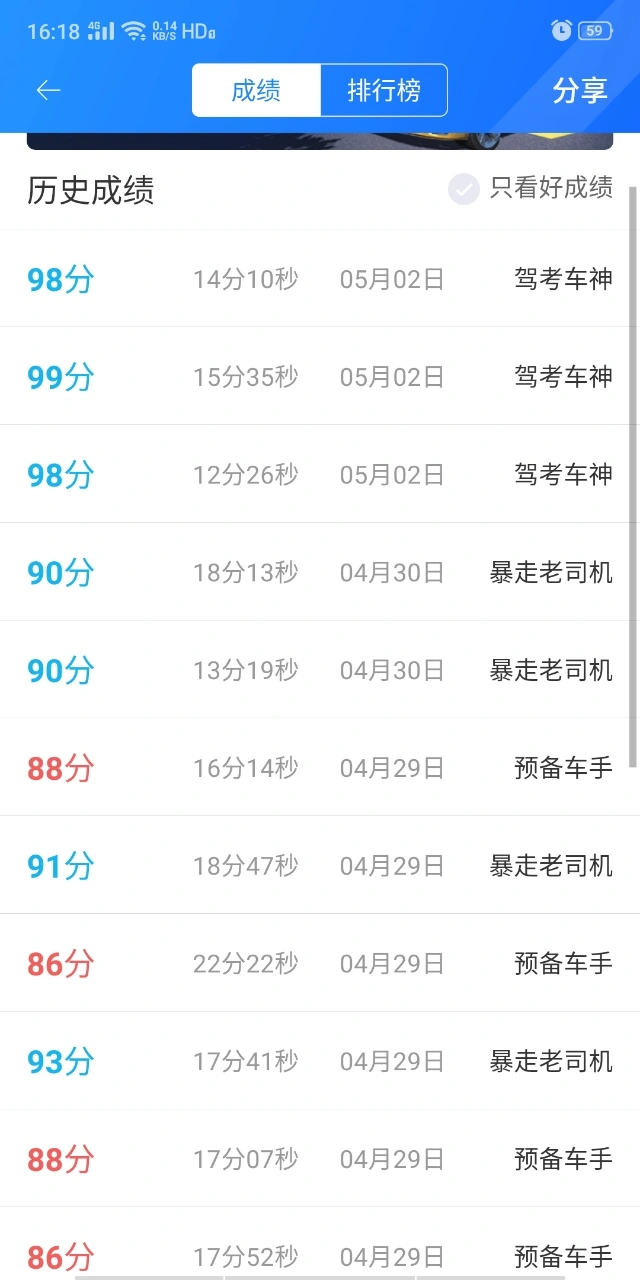Open the 93分 record taking 17分41秒
The image size is (640, 1280).
(320, 1061)
